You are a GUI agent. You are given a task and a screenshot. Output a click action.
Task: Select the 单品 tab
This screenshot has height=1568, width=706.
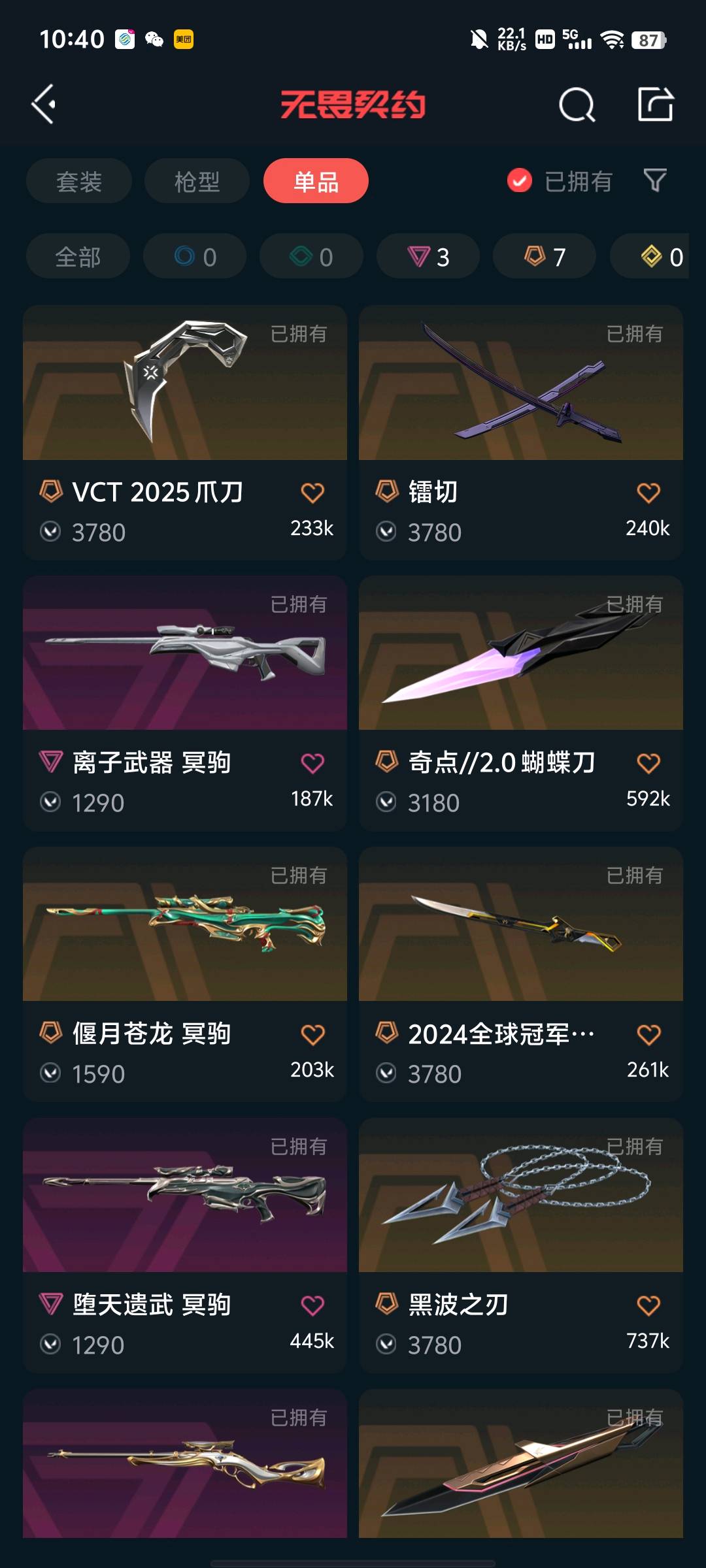[x=316, y=181]
